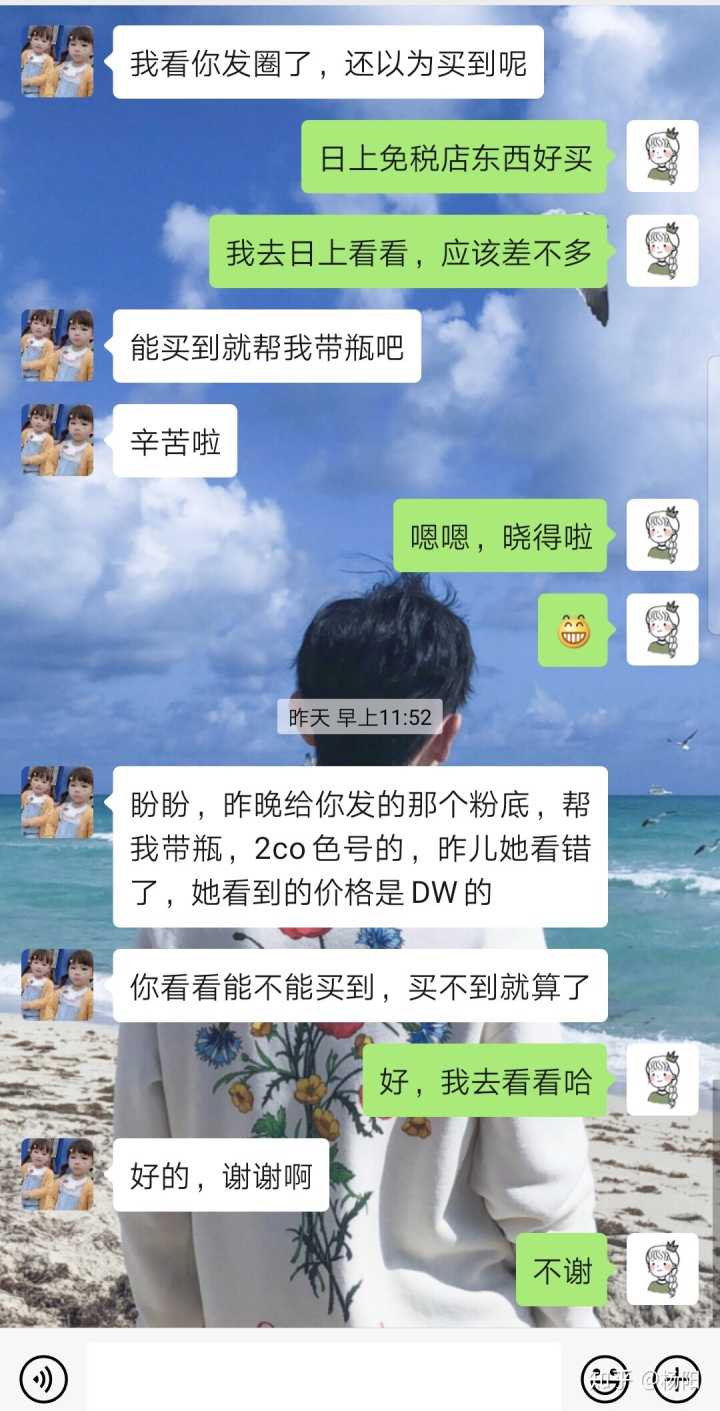Screen dimensions: 720x1411
Task: Open contact avatar beside 能买到就帮我带瓶吧
Action: 58,345
